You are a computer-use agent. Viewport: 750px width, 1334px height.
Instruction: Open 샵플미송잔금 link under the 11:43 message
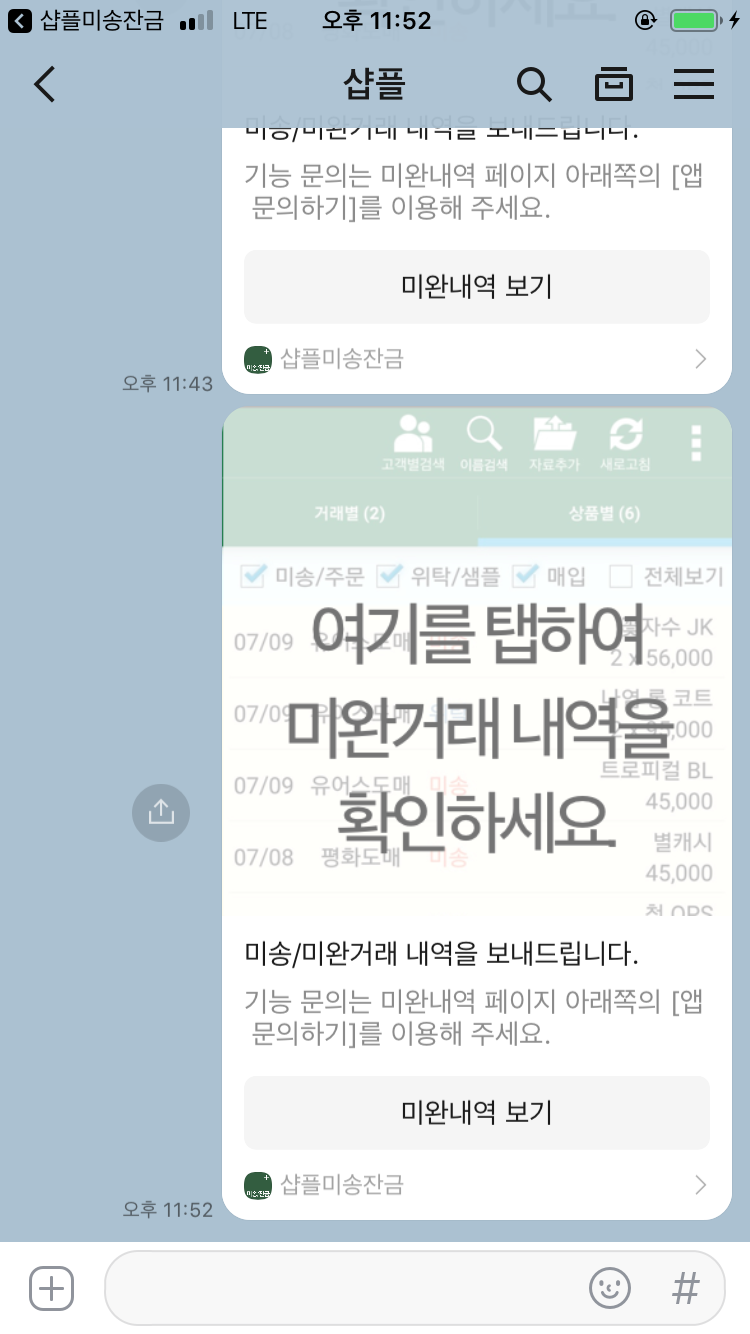coord(476,359)
